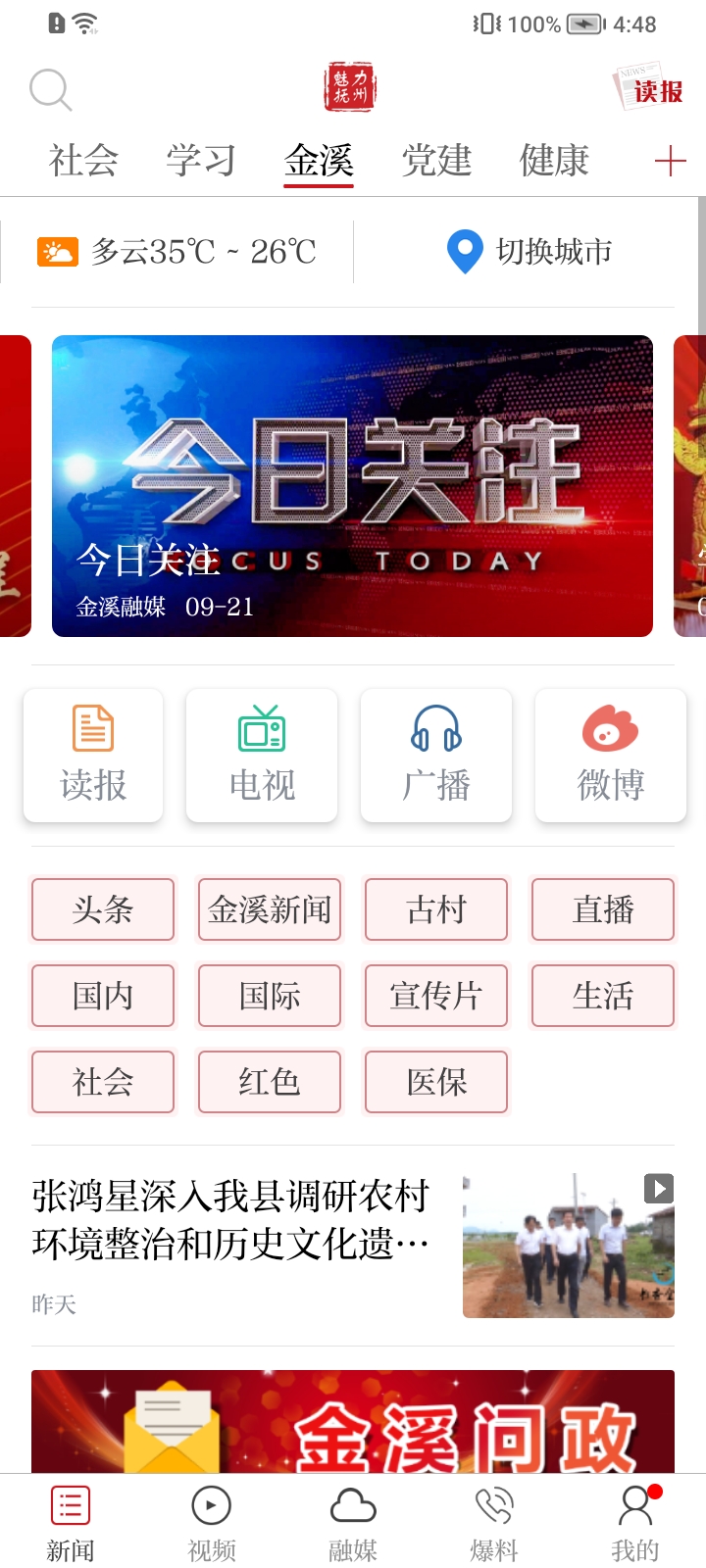Select the 宣传片 category
The width and height of the screenshot is (706, 1568).
(x=436, y=996)
